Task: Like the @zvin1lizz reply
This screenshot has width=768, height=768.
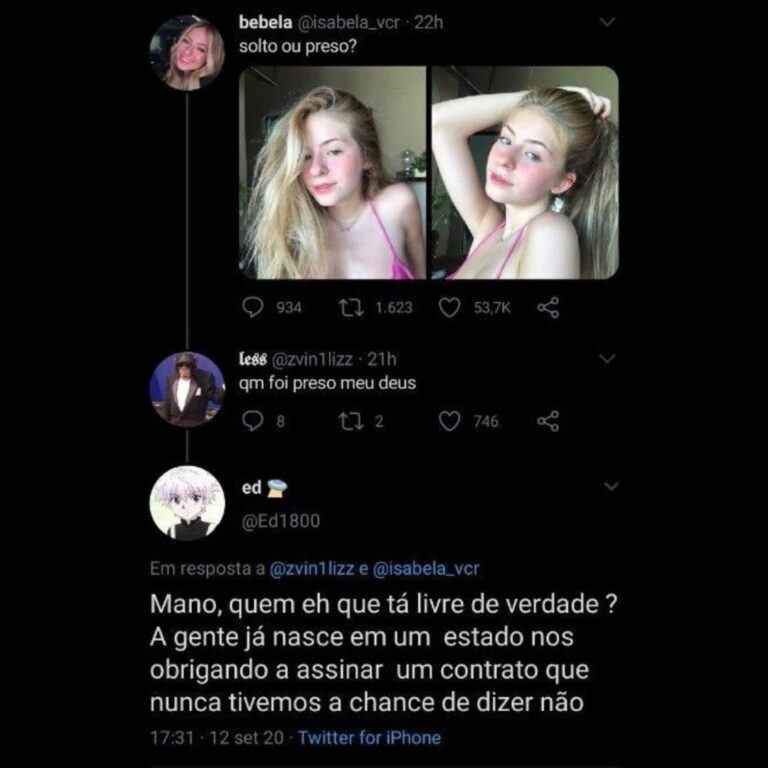Action: [x=449, y=421]
